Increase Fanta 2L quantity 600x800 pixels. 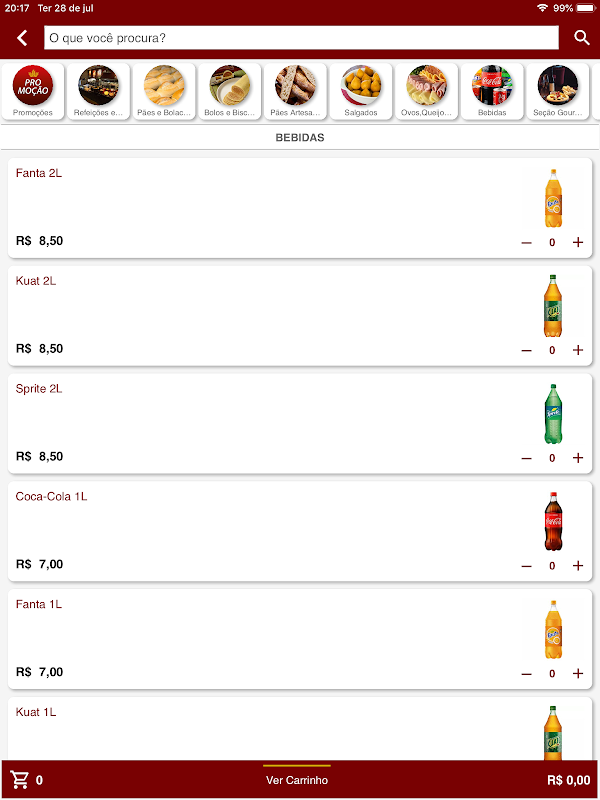click(578, 242)
